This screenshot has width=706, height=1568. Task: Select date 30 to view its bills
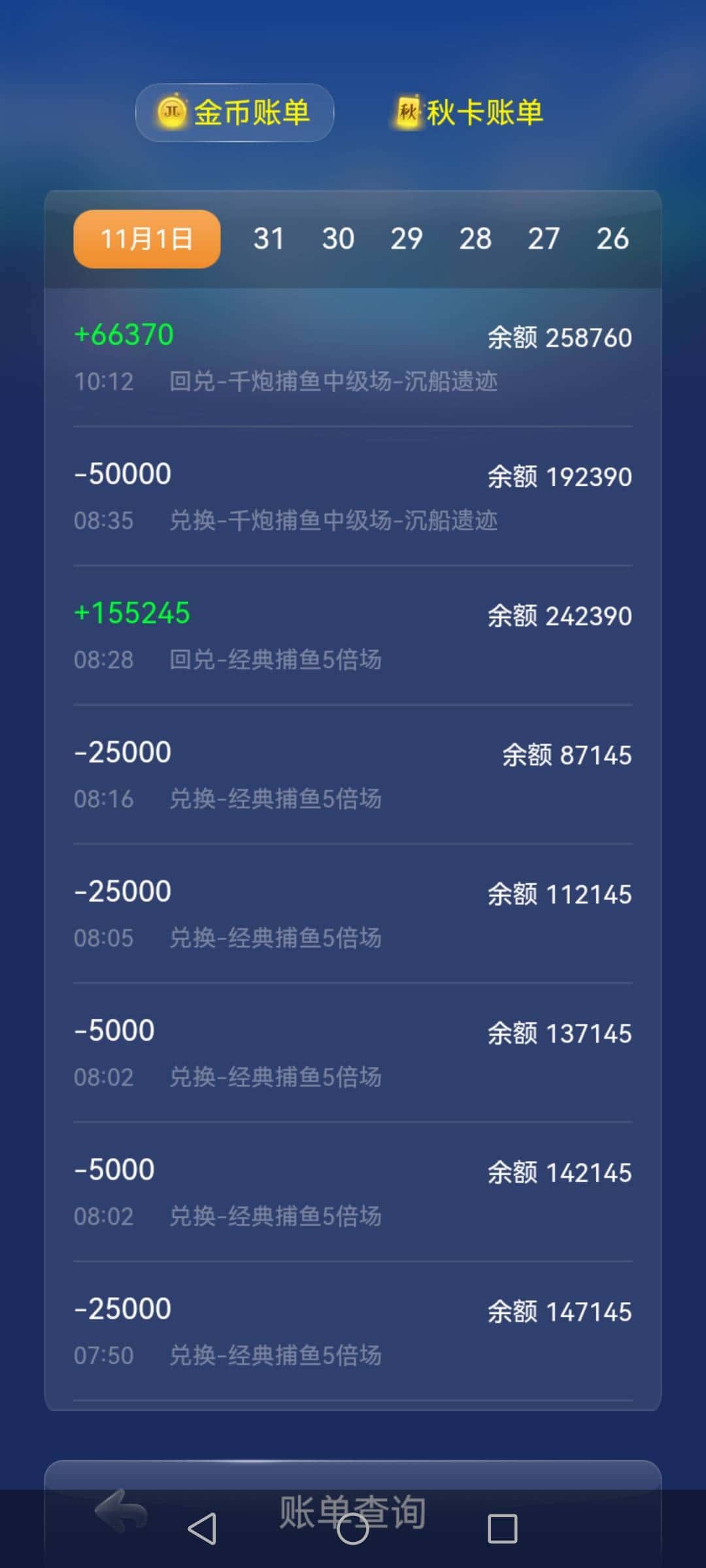pyautogui.click(x=337, y=239)
